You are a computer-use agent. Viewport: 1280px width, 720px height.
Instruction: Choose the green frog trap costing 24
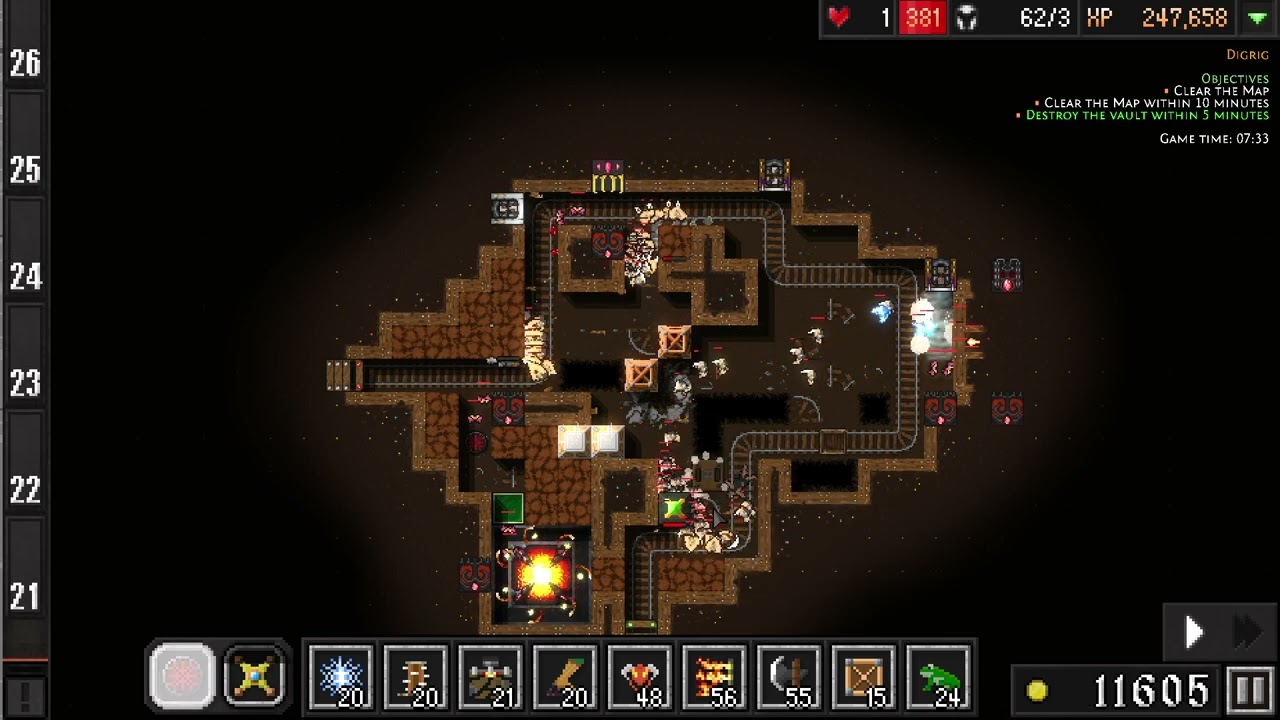pos(938,677)
